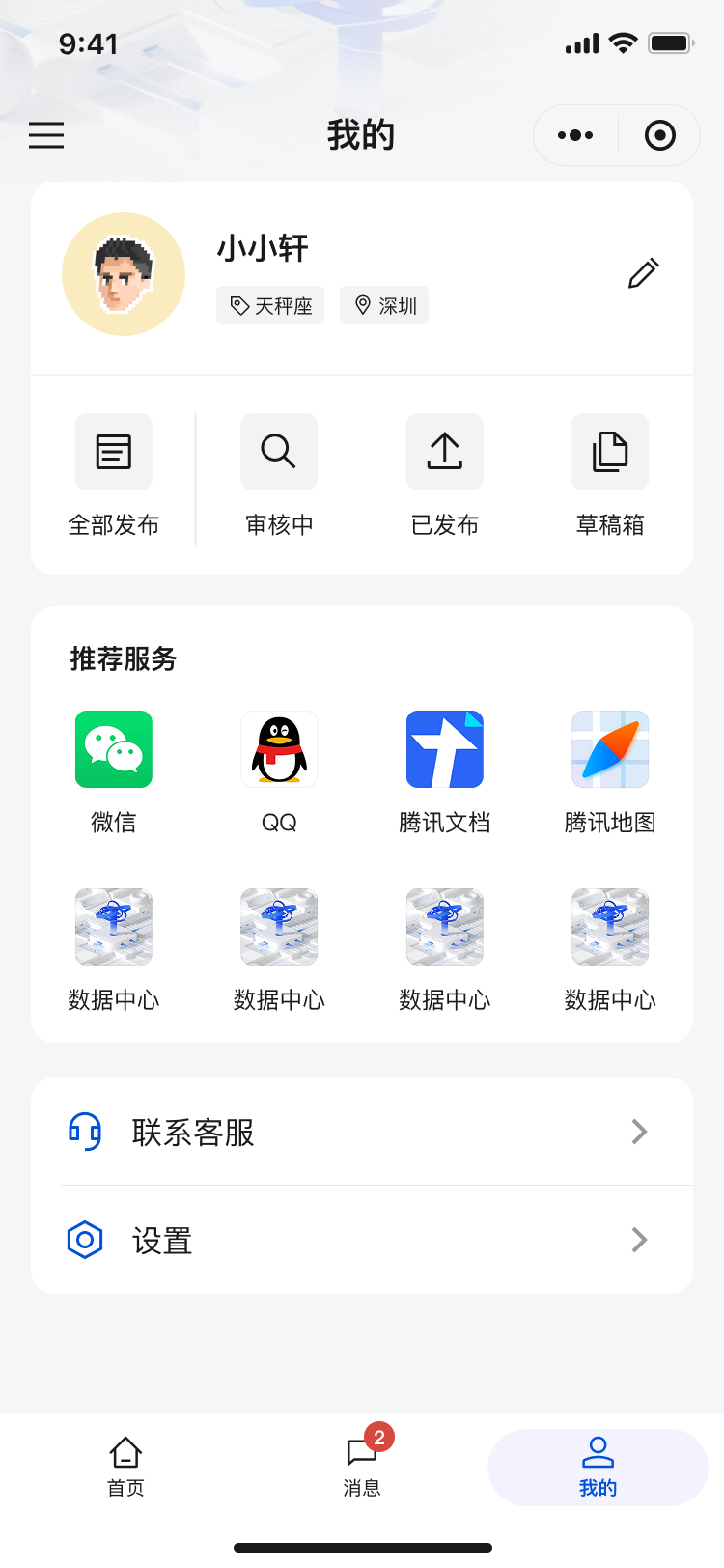View 全部发布 posts
The image size is (724, 1568).
click(x=114, y=475)
